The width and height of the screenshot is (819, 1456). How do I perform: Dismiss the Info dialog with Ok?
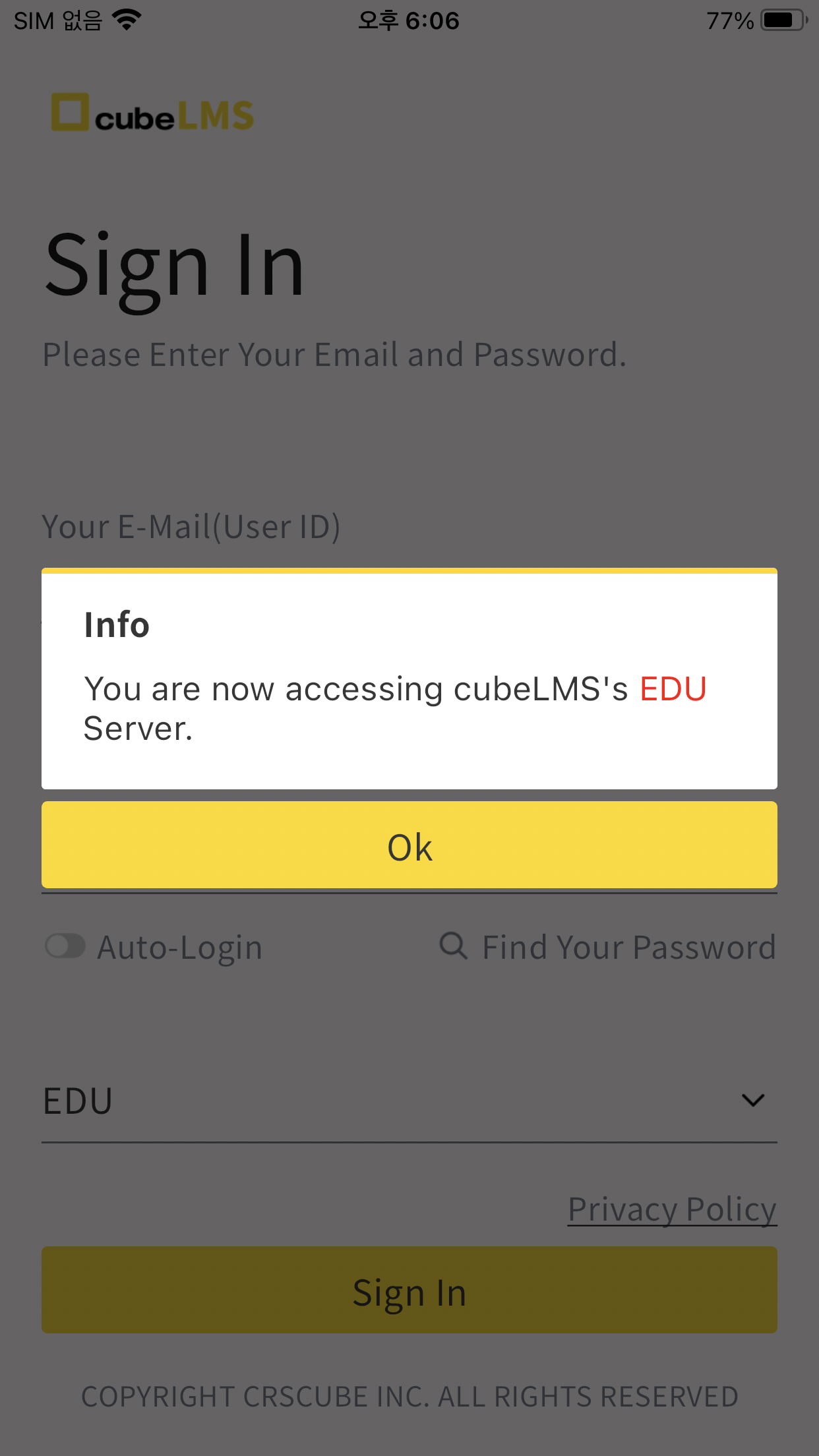point(409,845)
